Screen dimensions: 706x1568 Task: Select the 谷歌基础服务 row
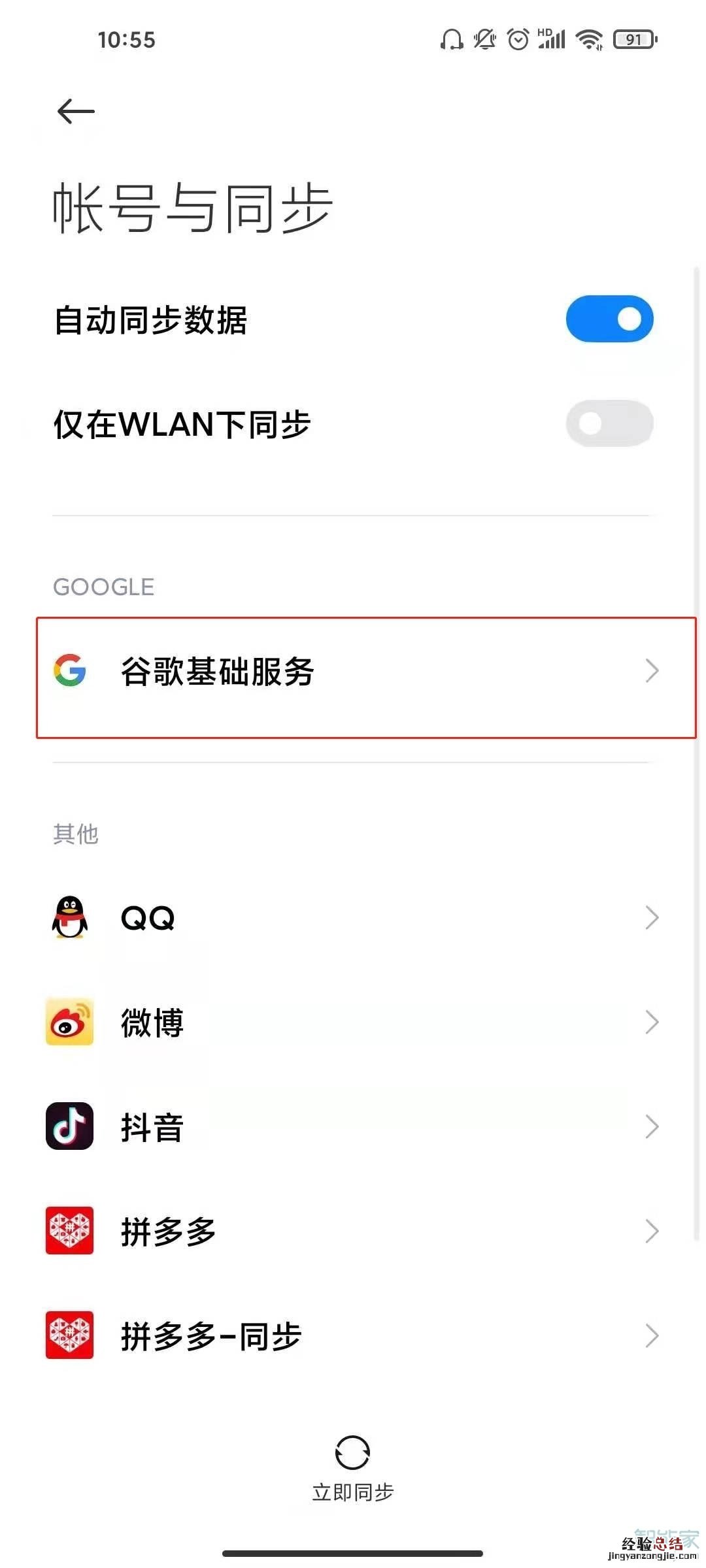[261, 671]
